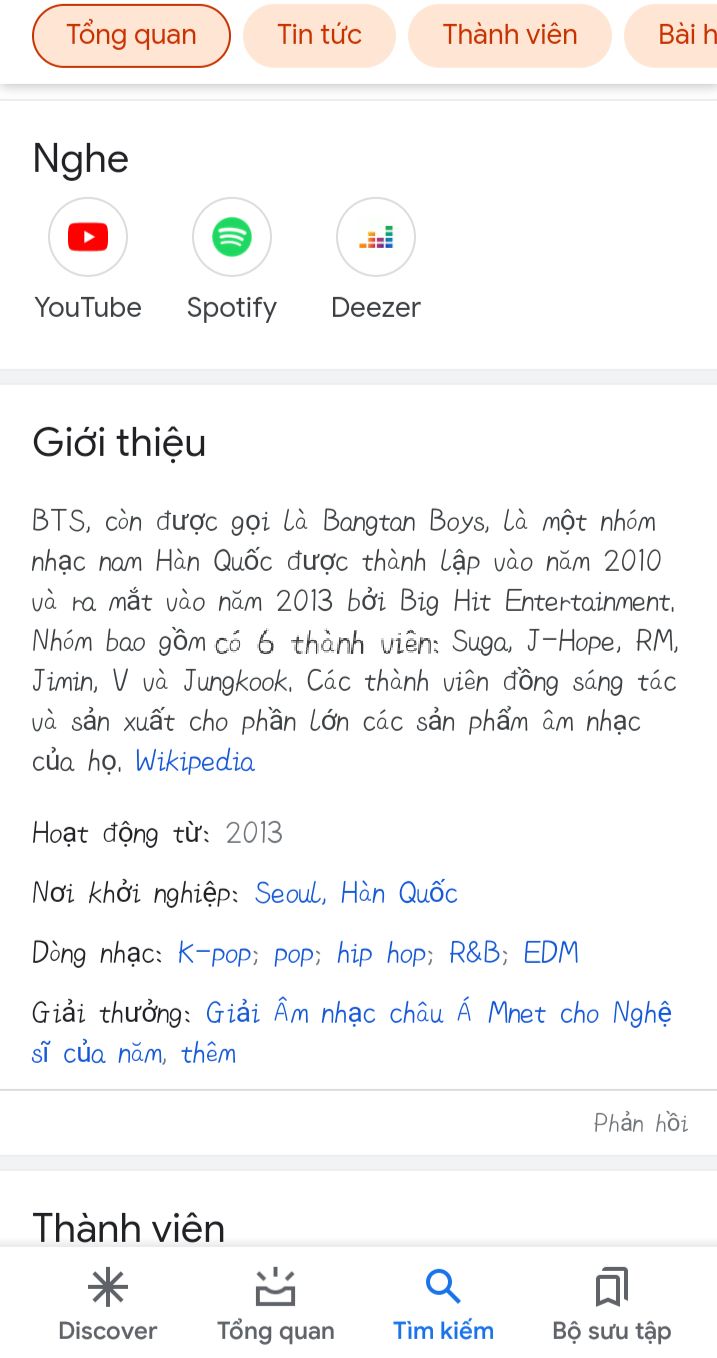This screenshot has height=1358, width=717.
Task: Open the Wikipedia link
Action: click(195, 762)
